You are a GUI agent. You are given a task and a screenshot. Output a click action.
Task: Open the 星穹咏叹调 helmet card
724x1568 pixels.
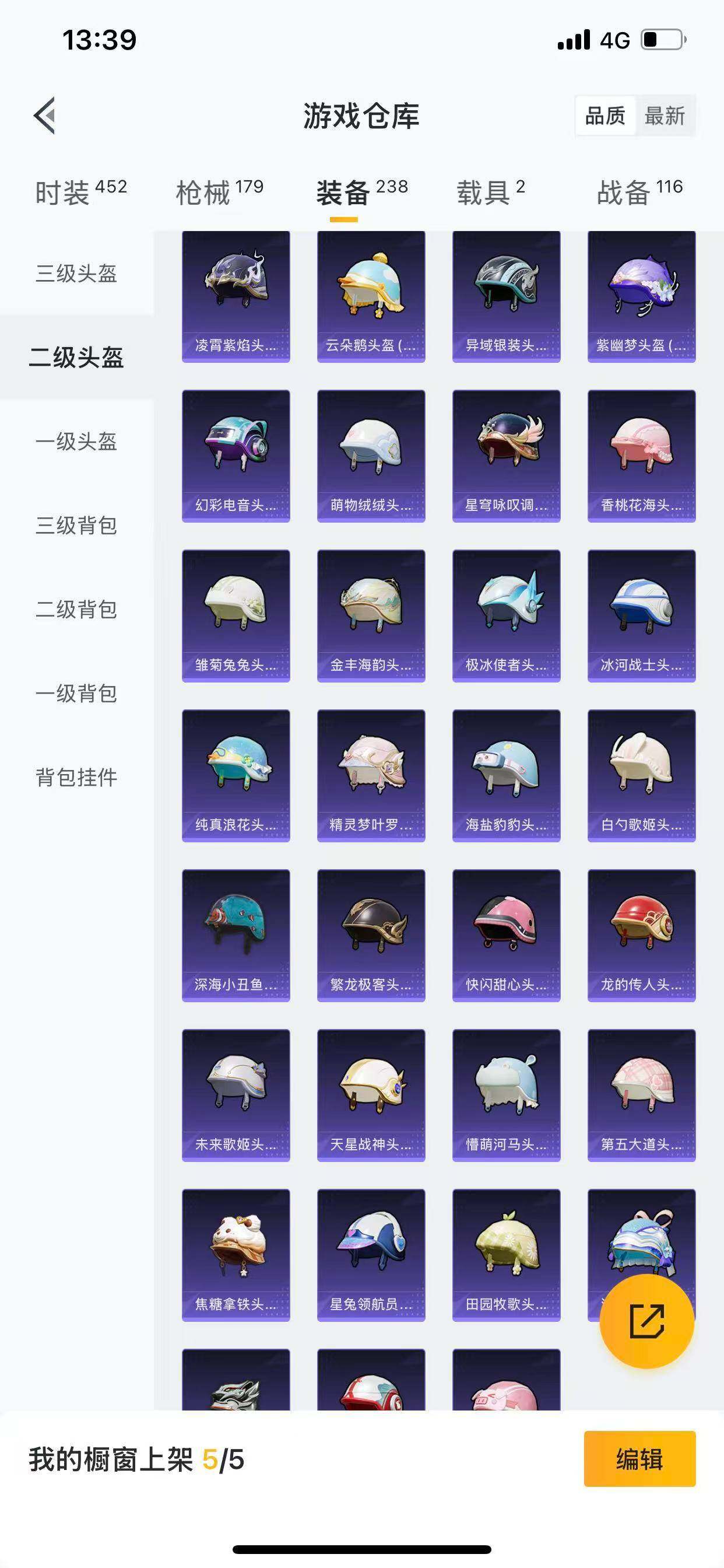click(506, 456)
